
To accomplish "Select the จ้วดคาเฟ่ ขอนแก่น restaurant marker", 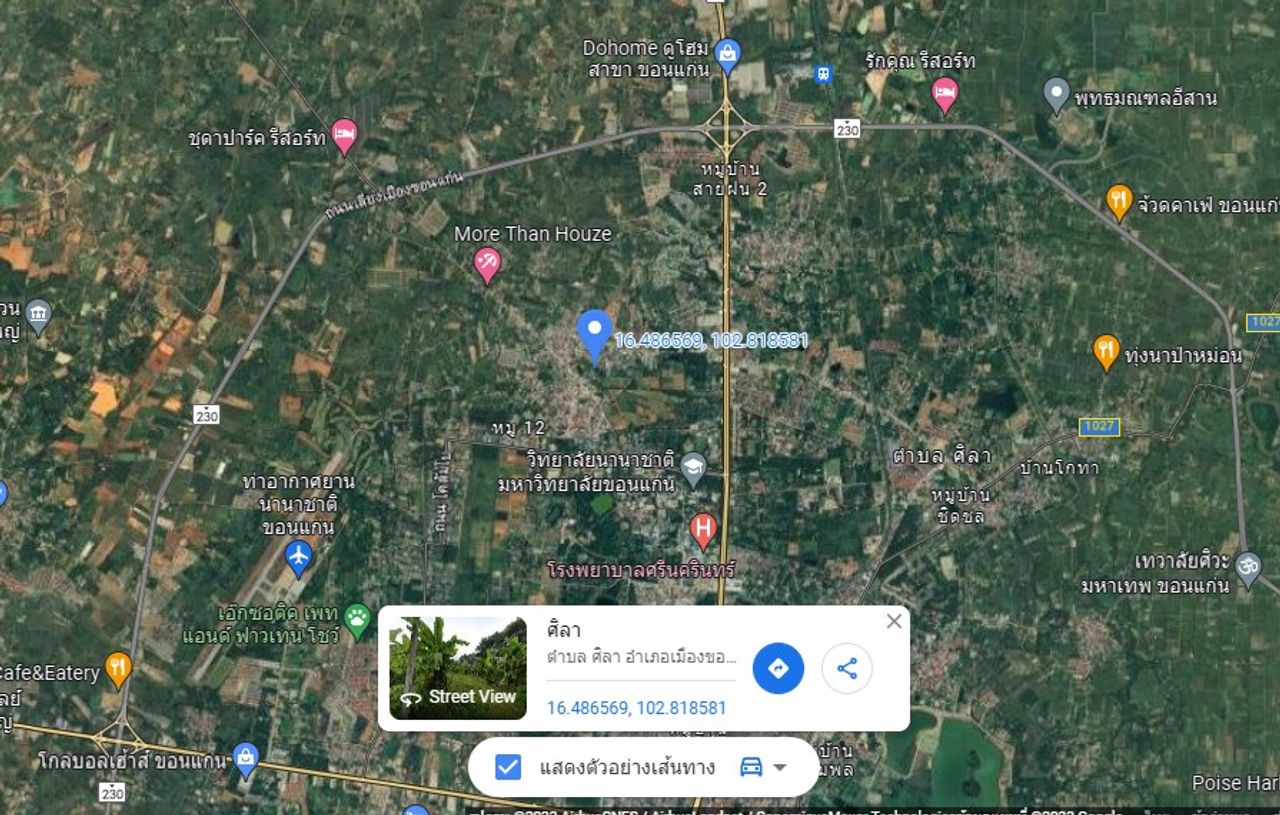I will (x=1119, y=201).
